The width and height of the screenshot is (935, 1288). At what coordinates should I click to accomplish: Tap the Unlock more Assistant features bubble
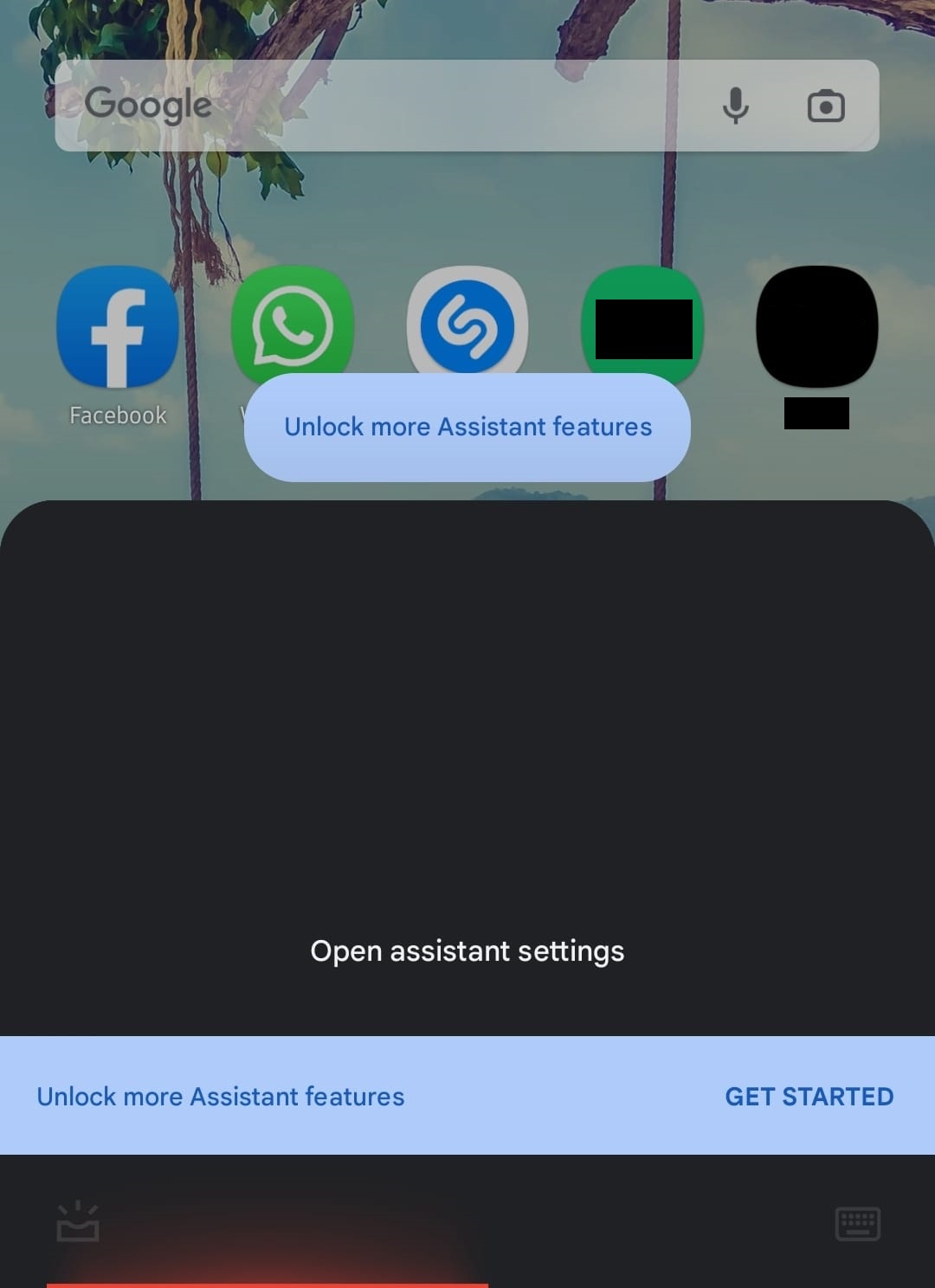467,428
